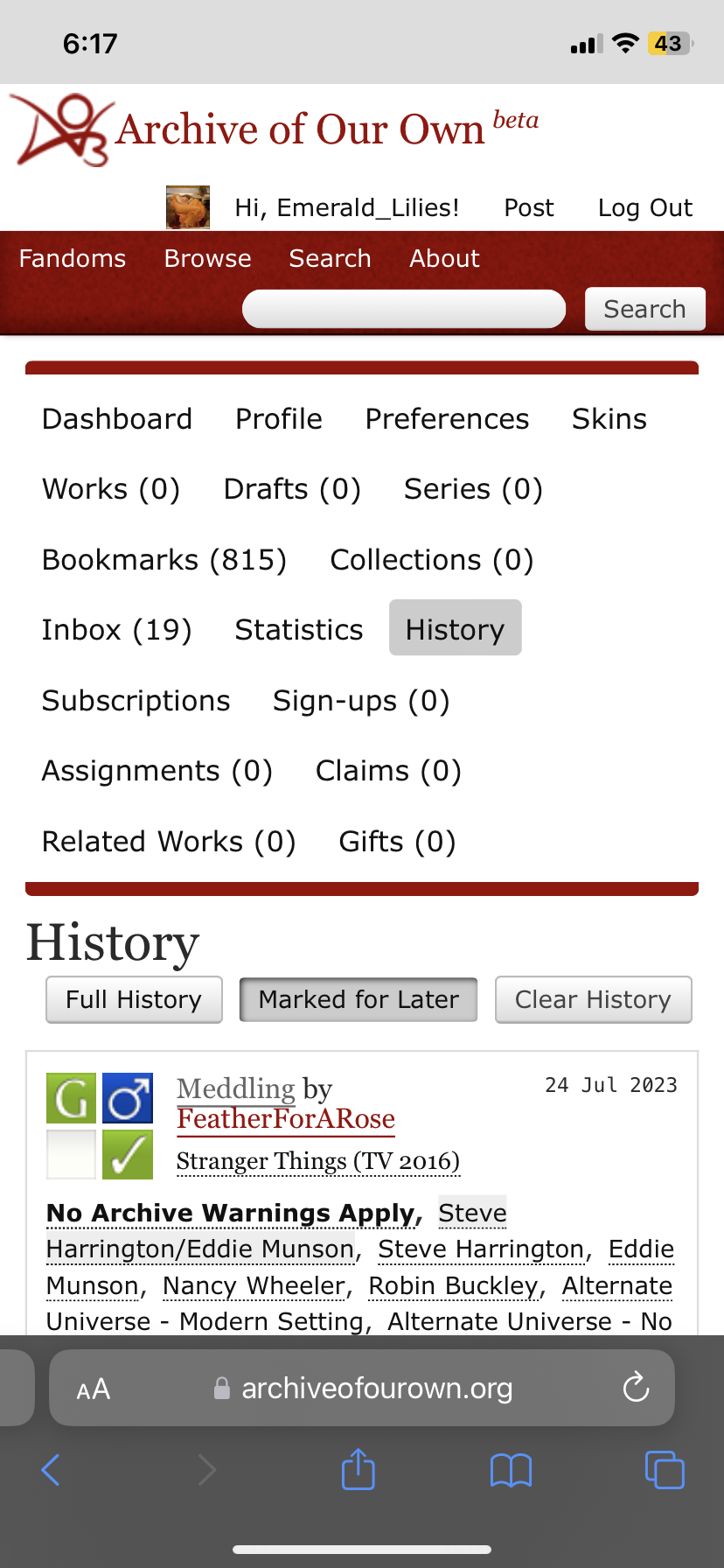
Task: Open Preferences settings
Action: tap(447, 419)
